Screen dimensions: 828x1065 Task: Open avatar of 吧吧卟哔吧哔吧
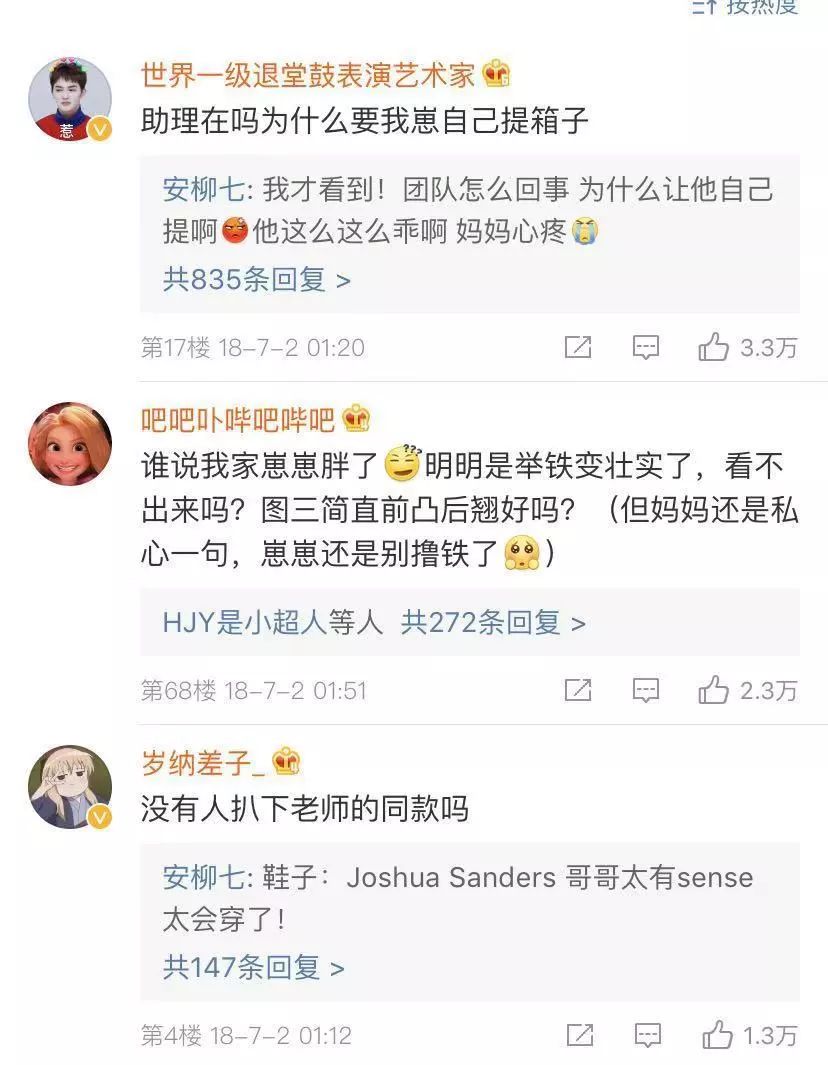tap(69, 443)
